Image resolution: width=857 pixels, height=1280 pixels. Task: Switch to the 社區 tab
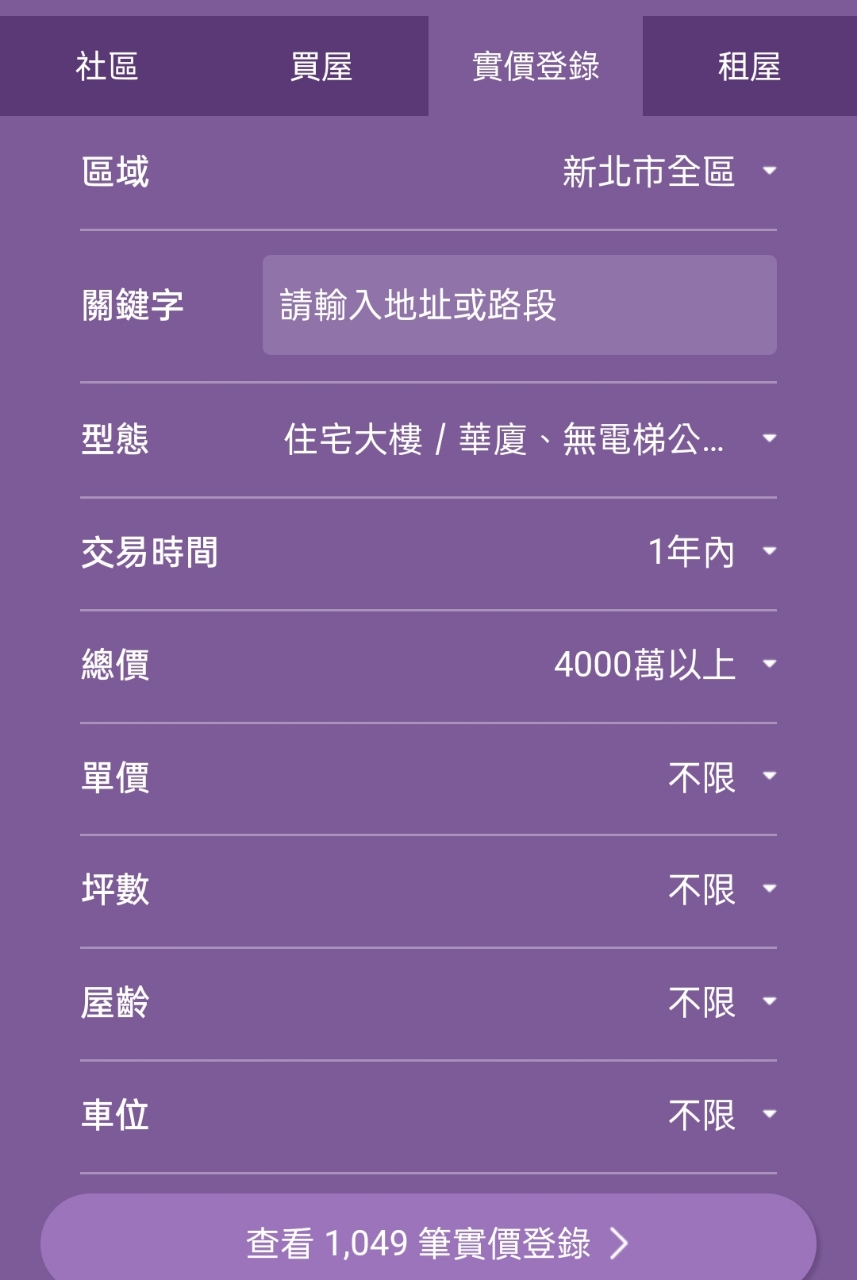click(x=107, y=67)
